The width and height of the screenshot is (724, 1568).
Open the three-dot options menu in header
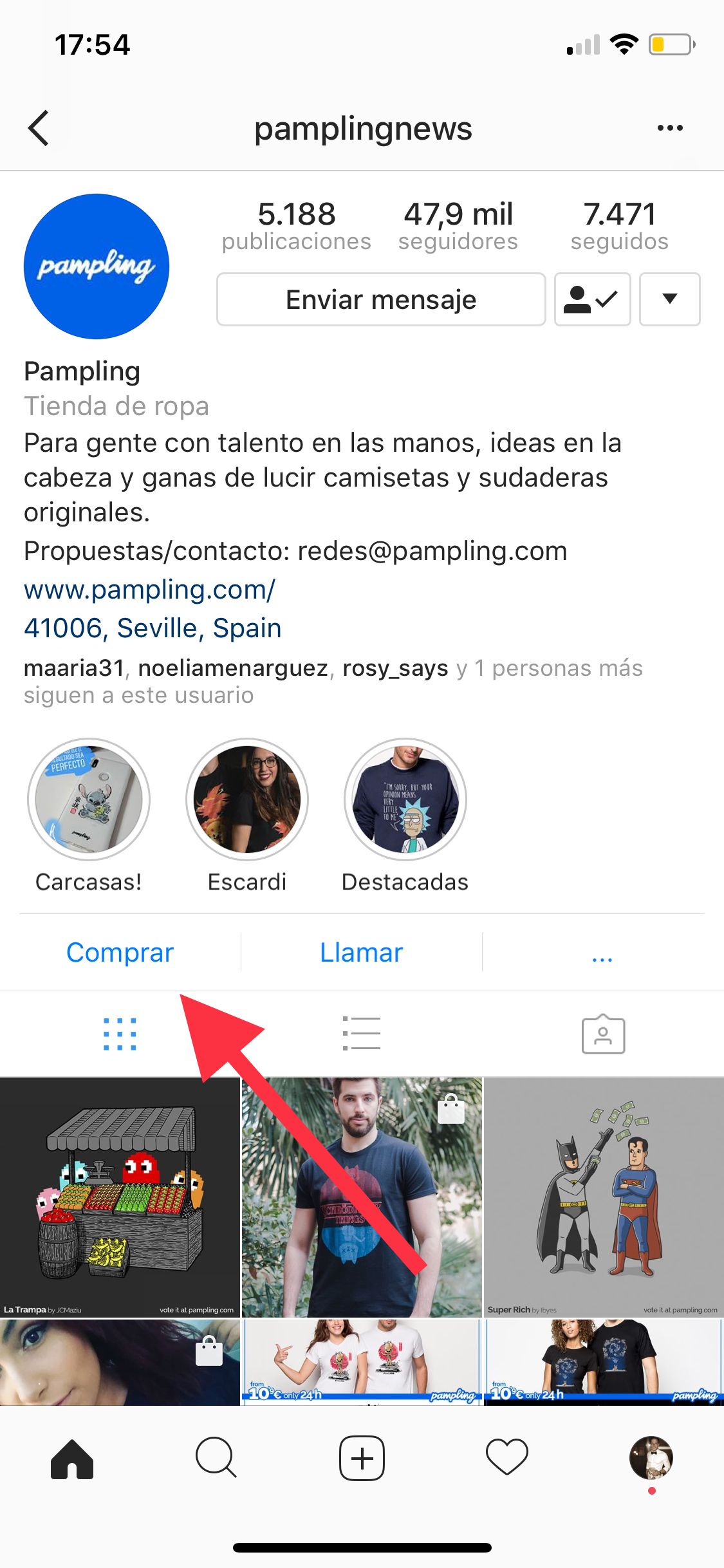tap(670, 128)
